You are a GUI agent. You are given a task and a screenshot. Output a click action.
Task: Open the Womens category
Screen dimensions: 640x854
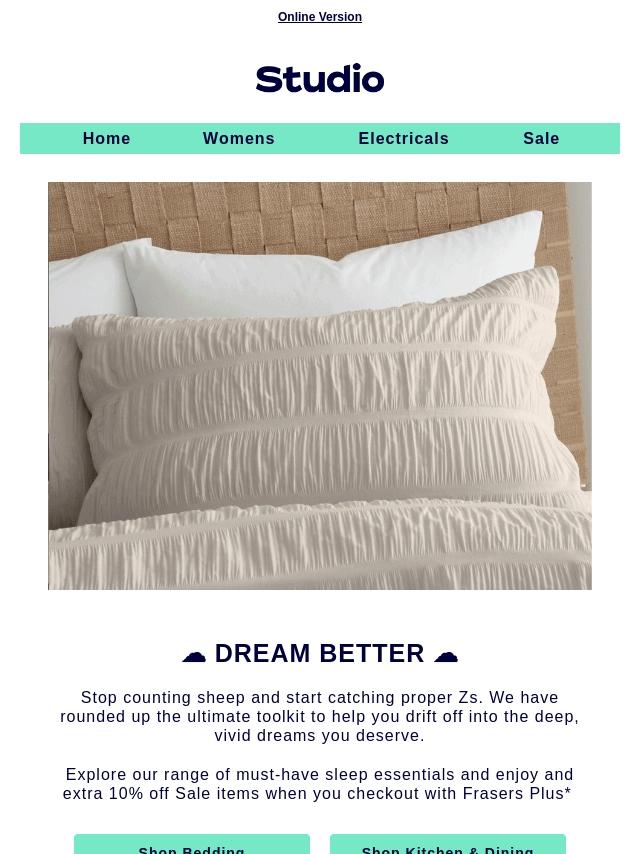(239, 139)
